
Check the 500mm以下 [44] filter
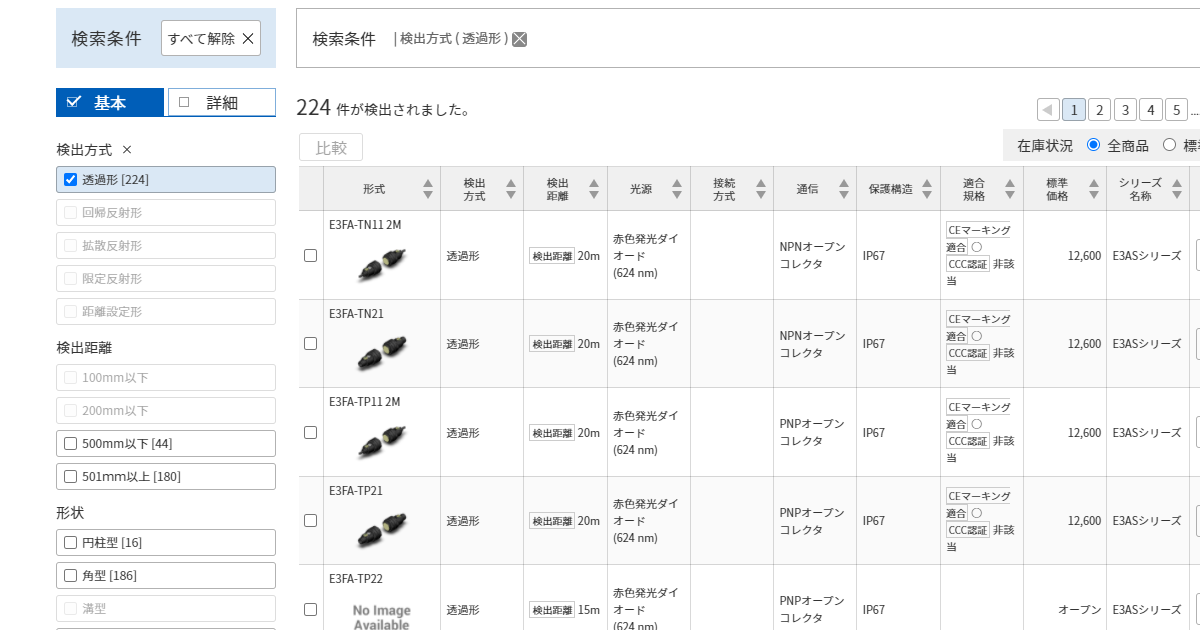[71, 443]
